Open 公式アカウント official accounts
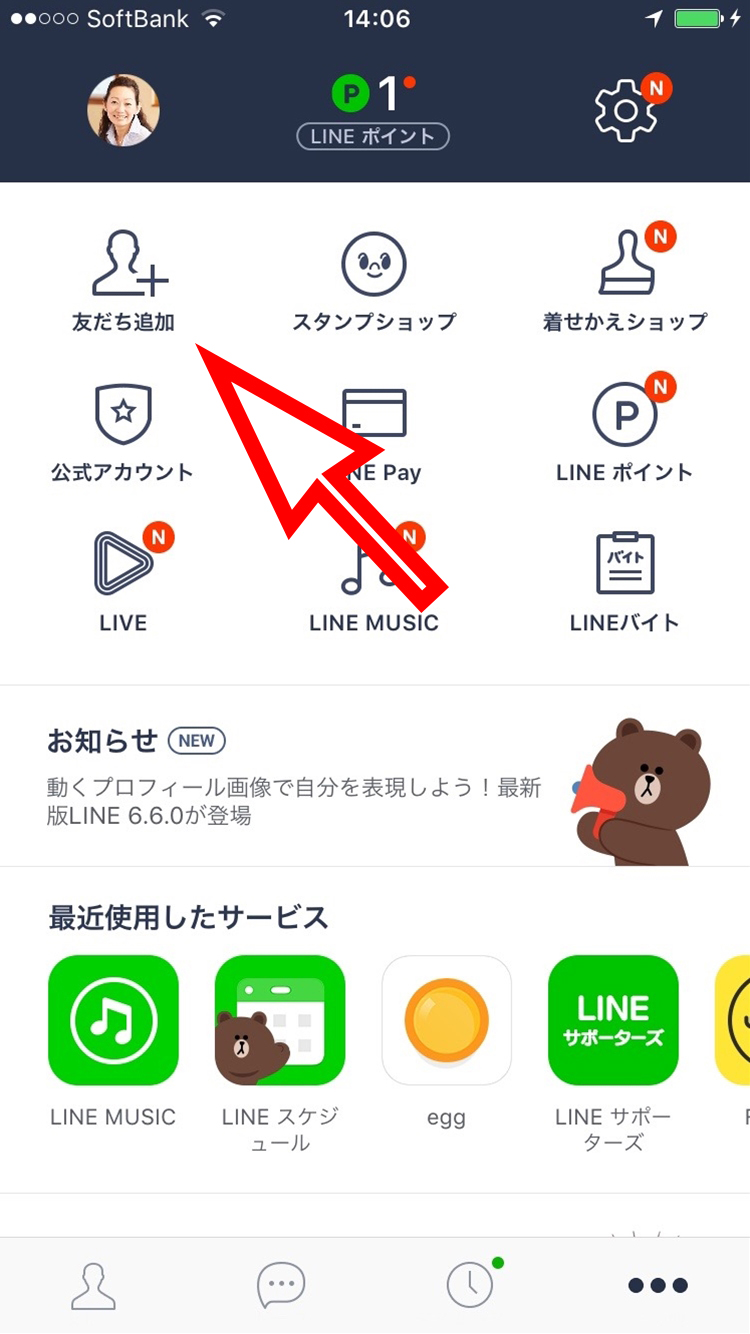This screenshot has height=1334, width=750. [123, 432]
